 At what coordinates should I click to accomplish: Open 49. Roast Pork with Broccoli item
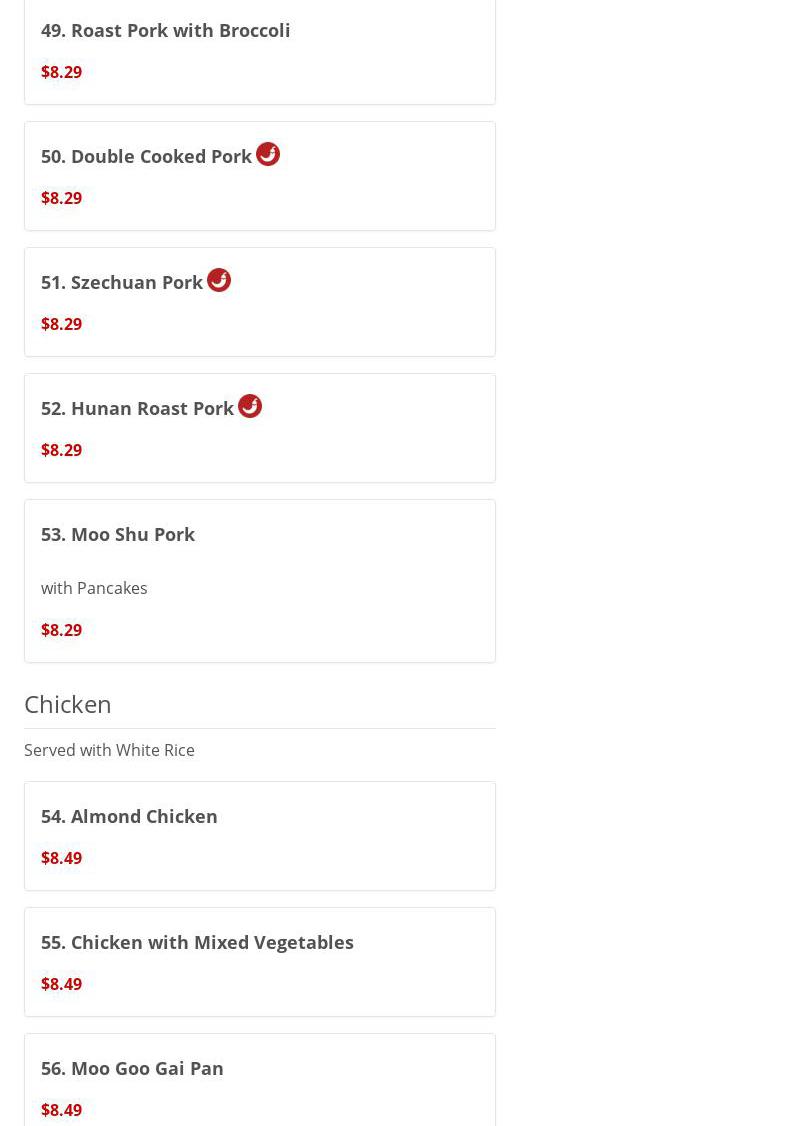point(259,50)
